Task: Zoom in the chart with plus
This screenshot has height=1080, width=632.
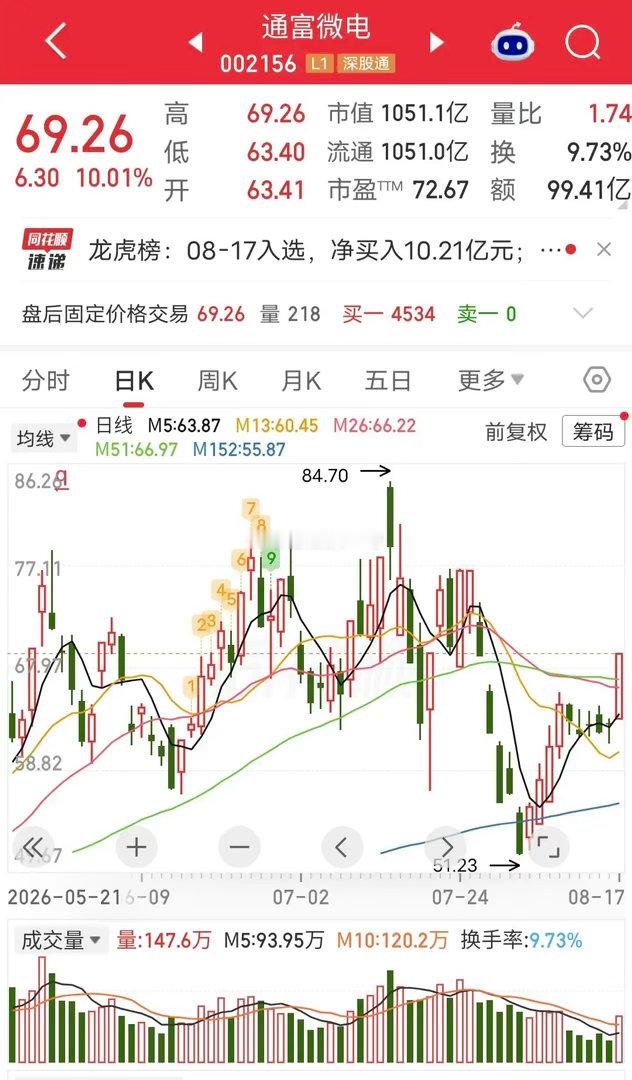Action: pos(136,847)
